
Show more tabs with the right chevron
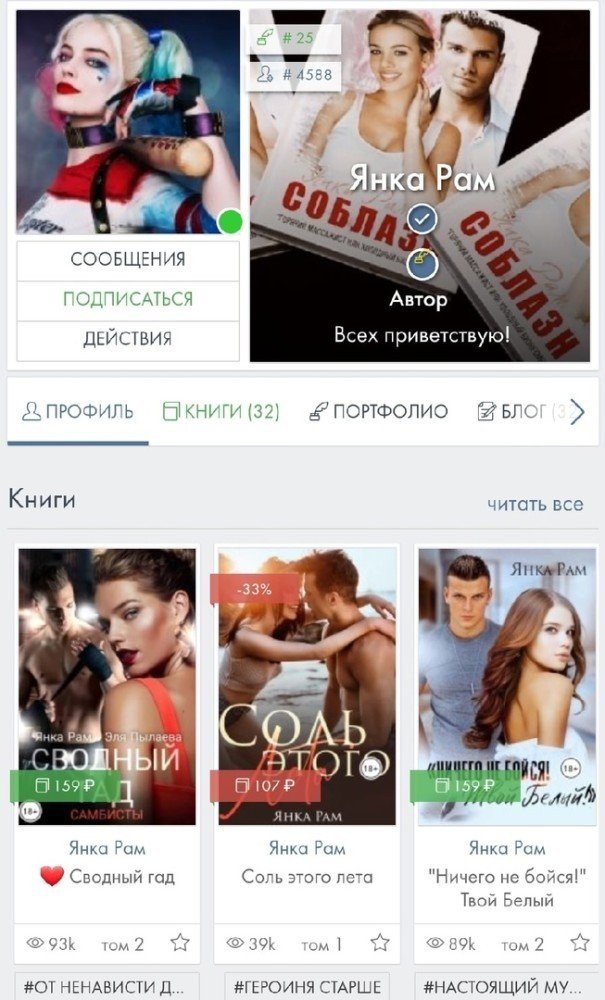(x=577, y=412)
